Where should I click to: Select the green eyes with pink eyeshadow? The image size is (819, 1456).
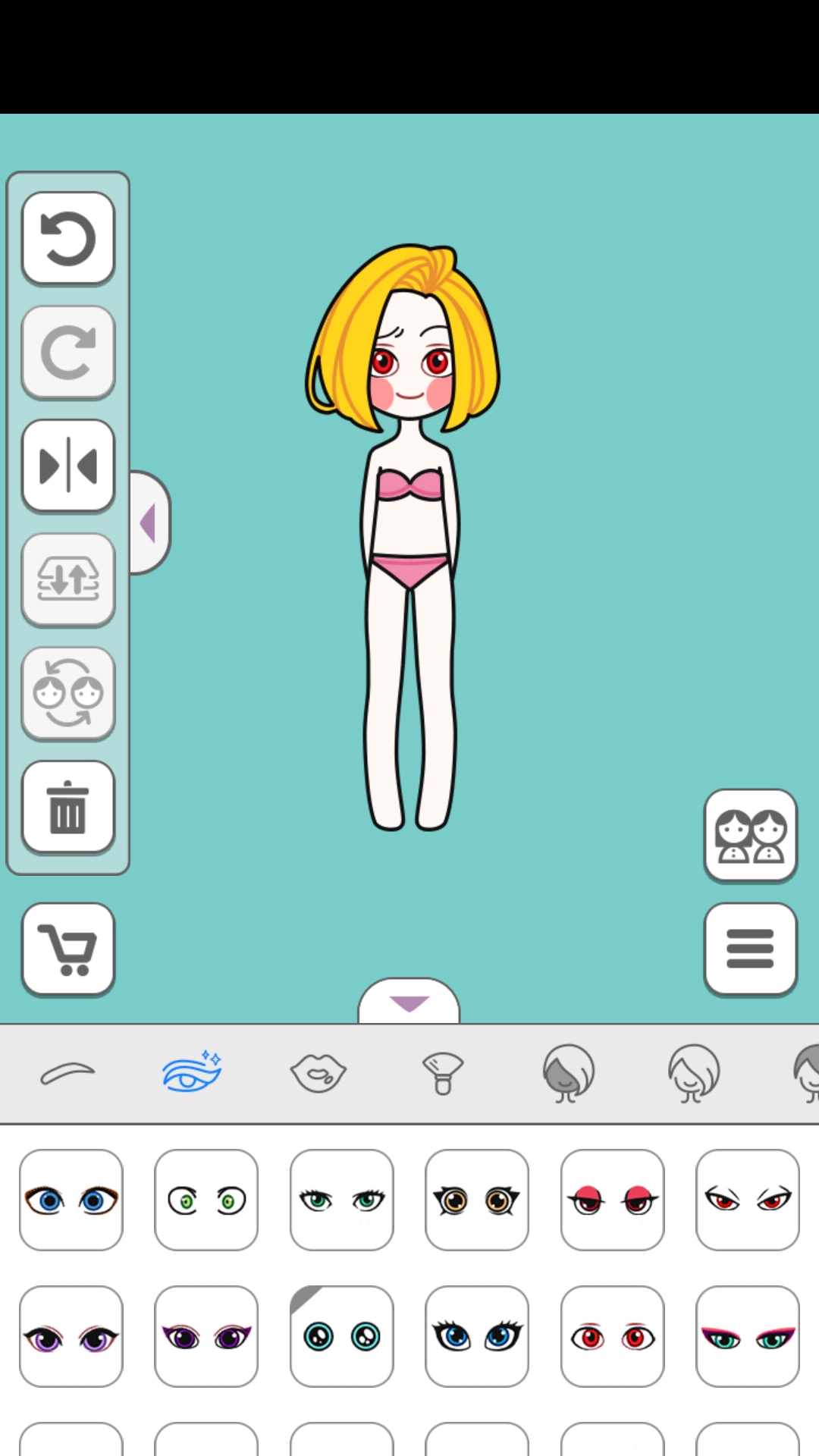748,1337
